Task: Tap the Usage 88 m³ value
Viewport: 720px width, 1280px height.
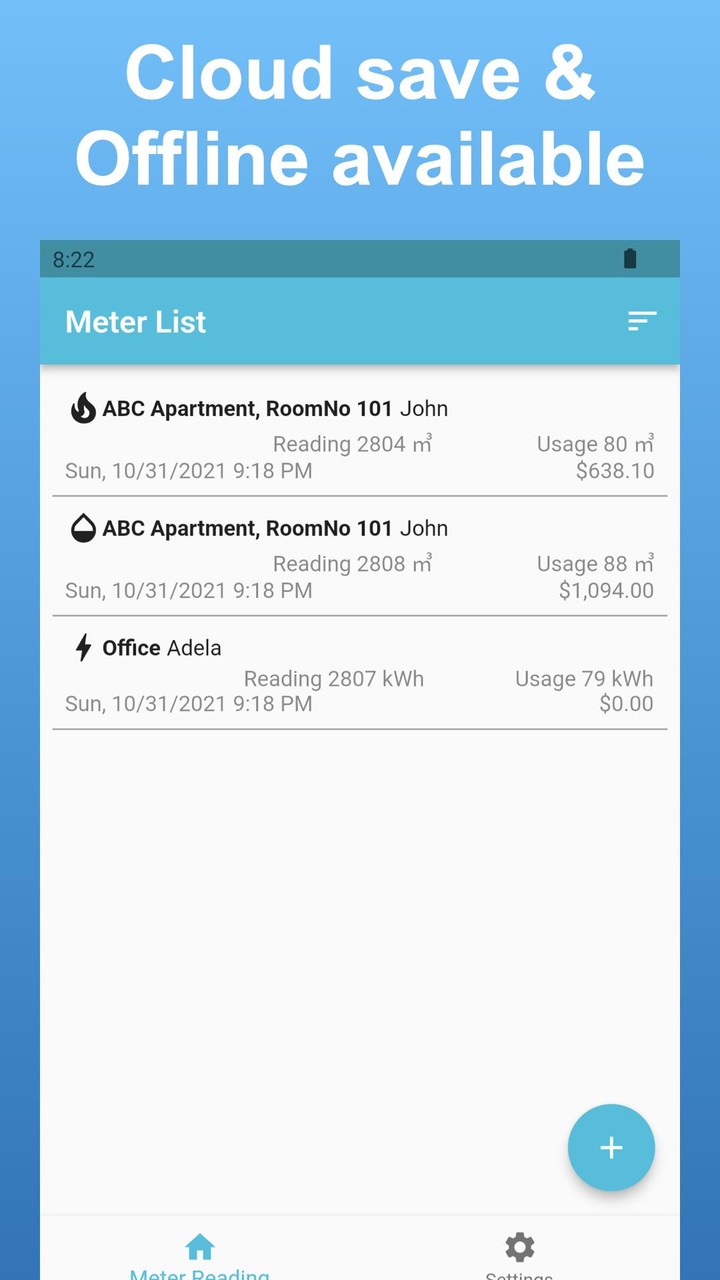Action: click(595, 563)
